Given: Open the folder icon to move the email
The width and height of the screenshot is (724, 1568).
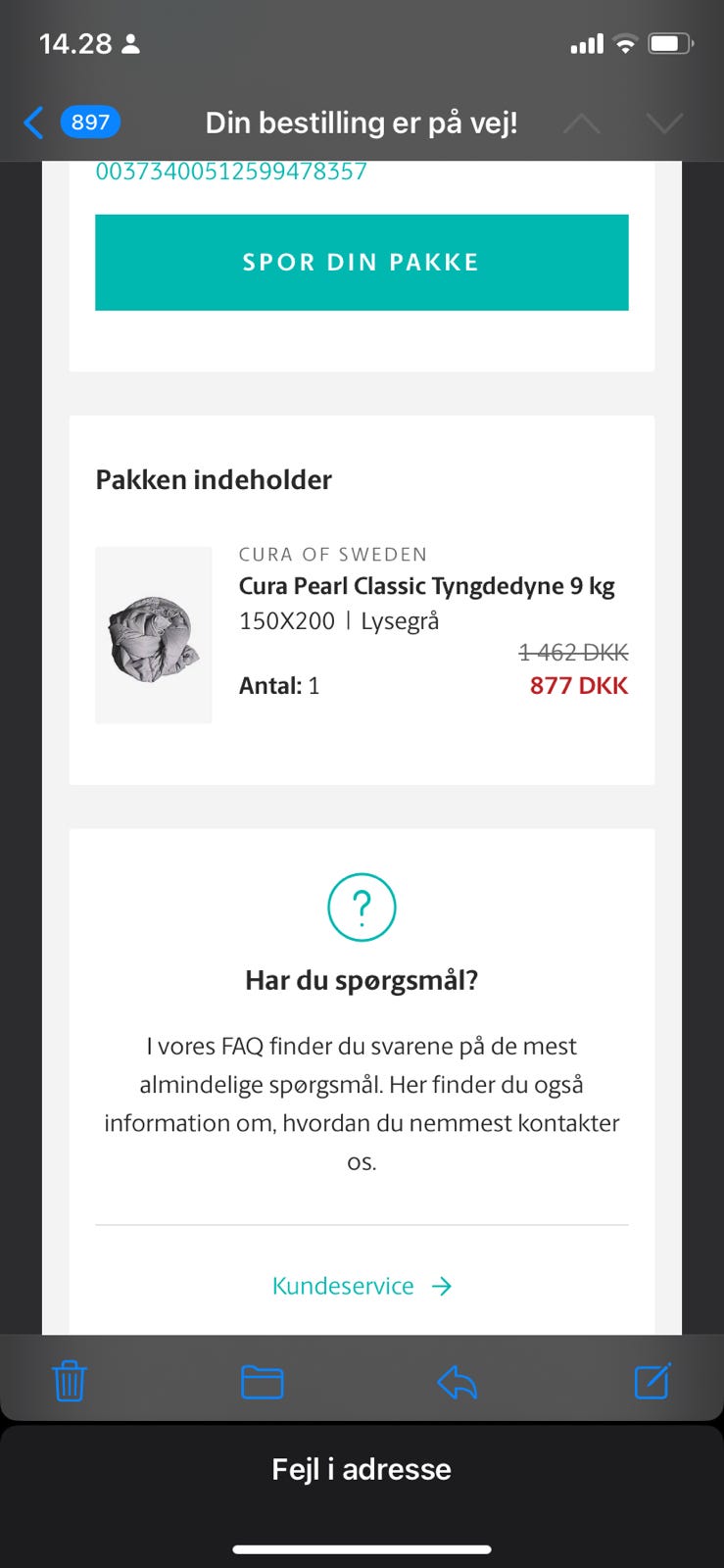Looking at the screenshot, I should [x=262, y=1382].
